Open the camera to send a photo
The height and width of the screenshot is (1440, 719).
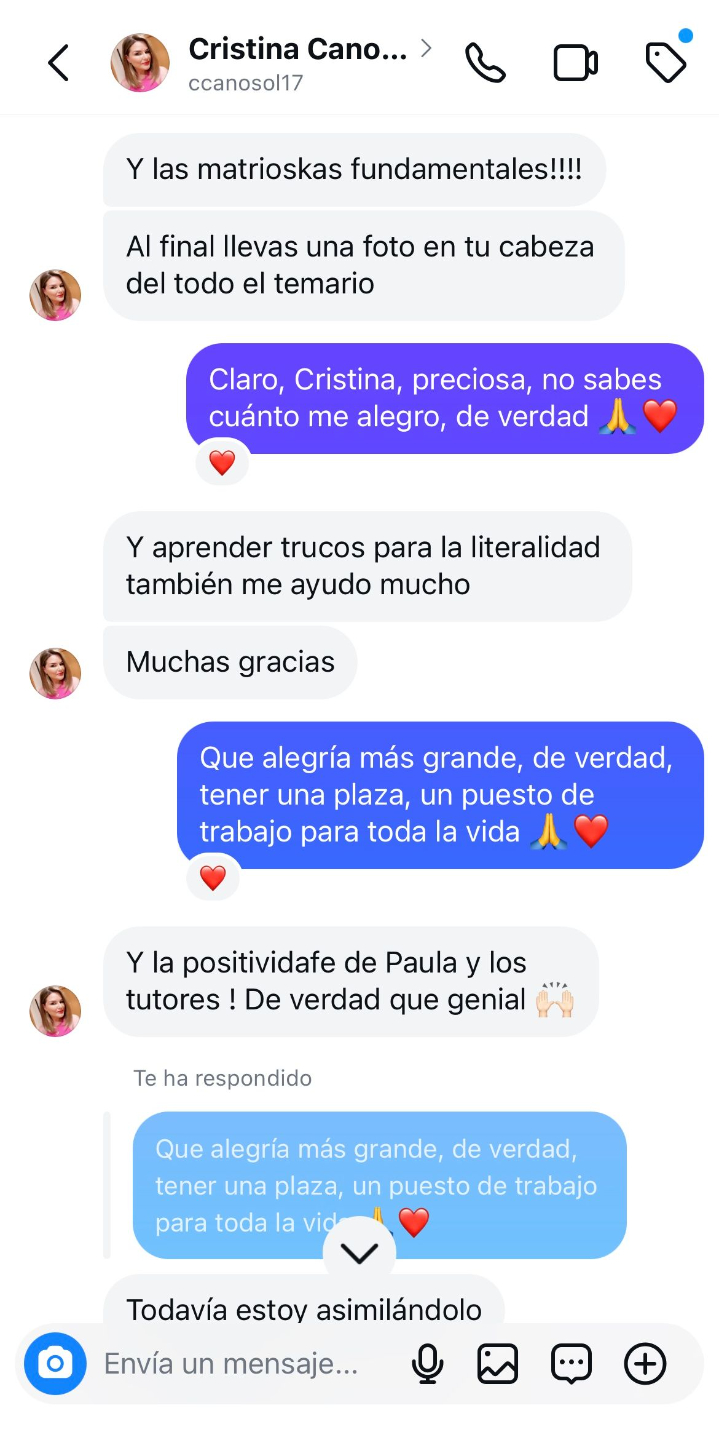55,1363
